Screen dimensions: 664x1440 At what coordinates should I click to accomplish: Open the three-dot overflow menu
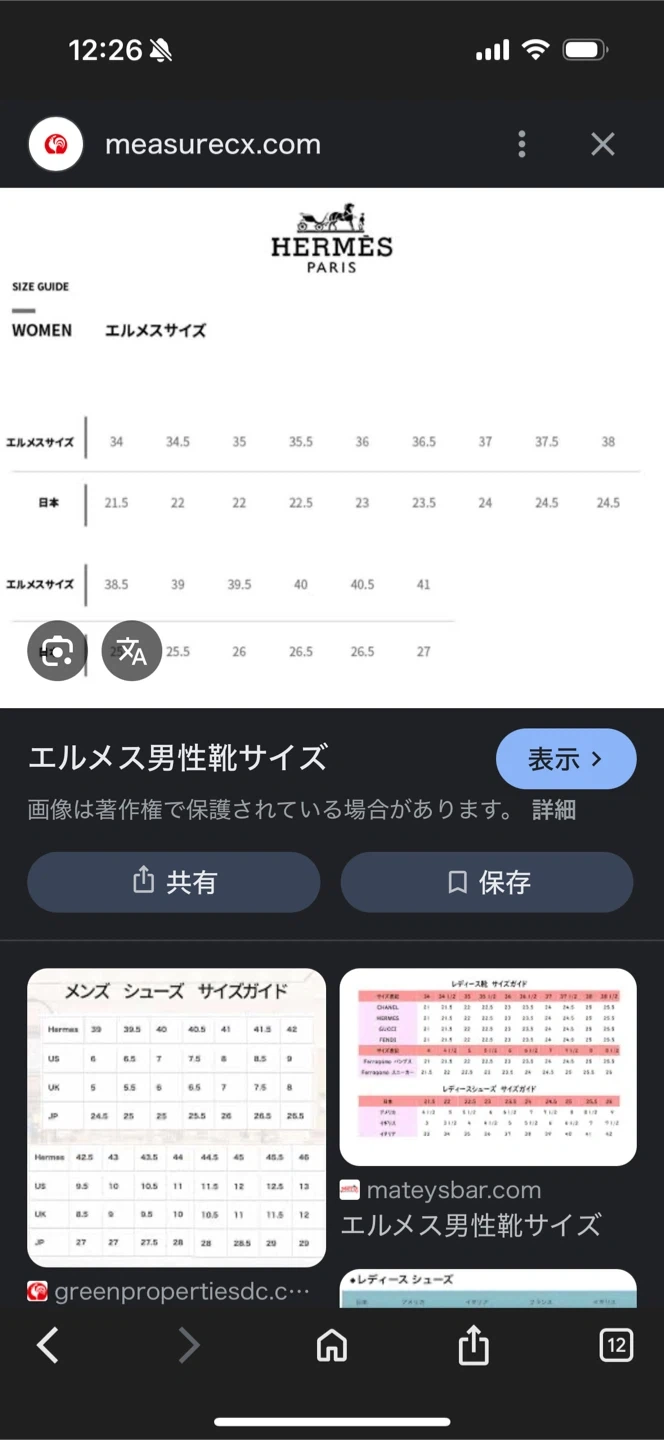[521, 144]
